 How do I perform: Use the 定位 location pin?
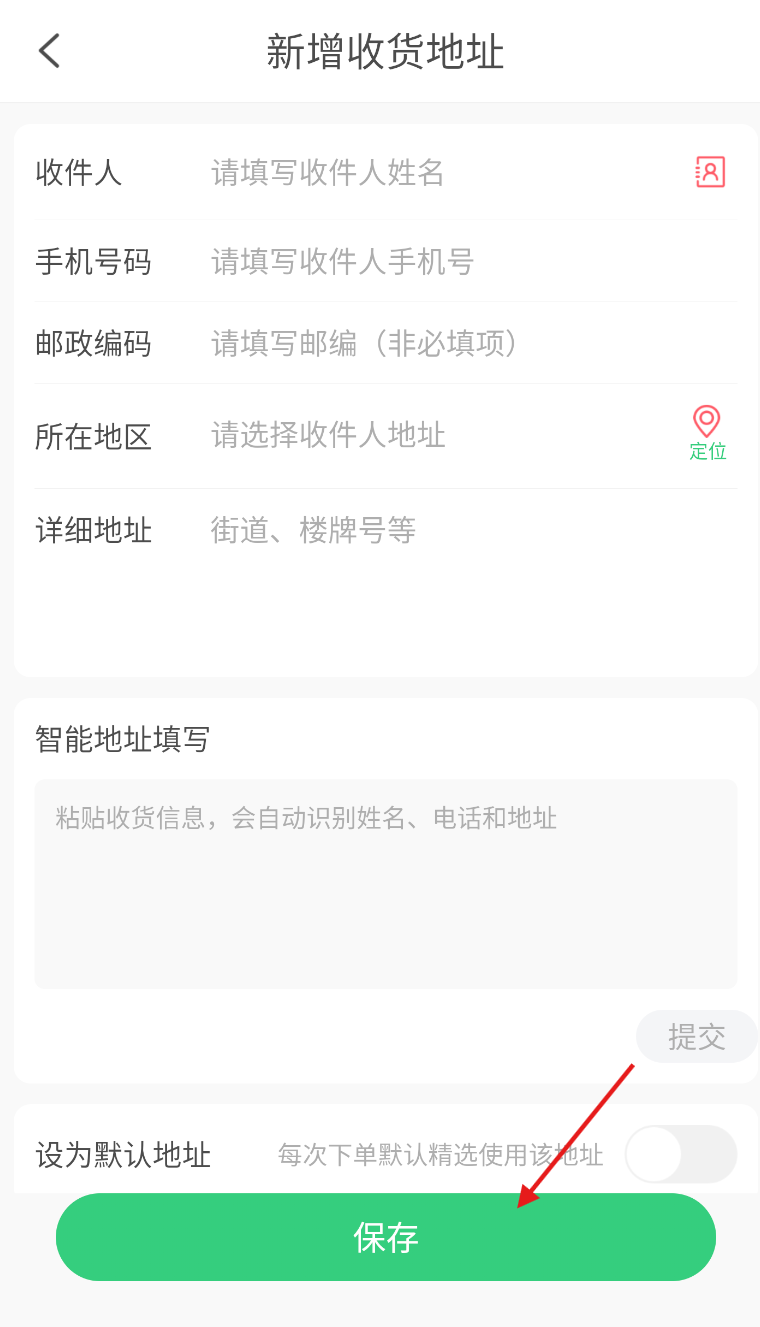pos(707,433)
